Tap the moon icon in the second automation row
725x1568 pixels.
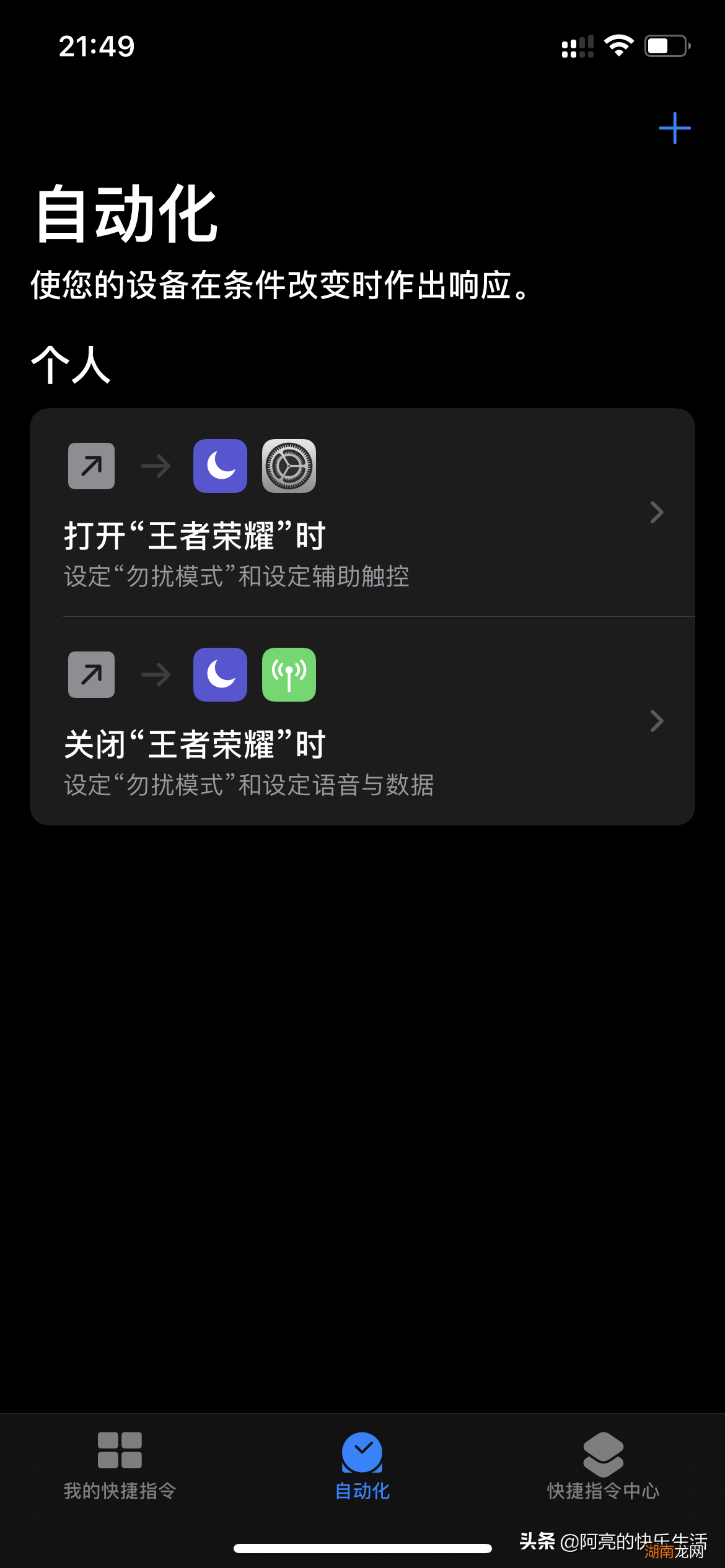(220, 675)
